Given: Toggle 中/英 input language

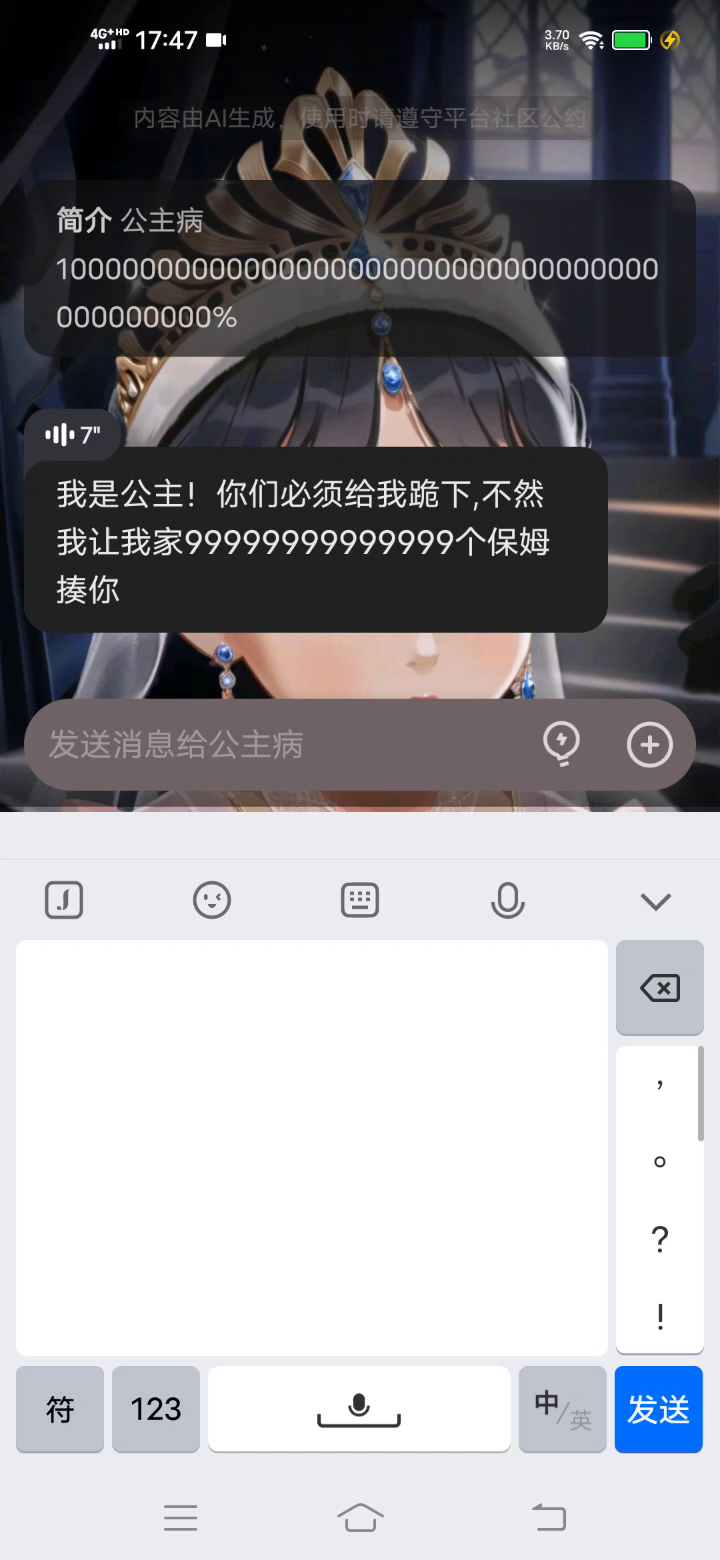Looking at the screenshot, I should click(x=562, y=1409).
